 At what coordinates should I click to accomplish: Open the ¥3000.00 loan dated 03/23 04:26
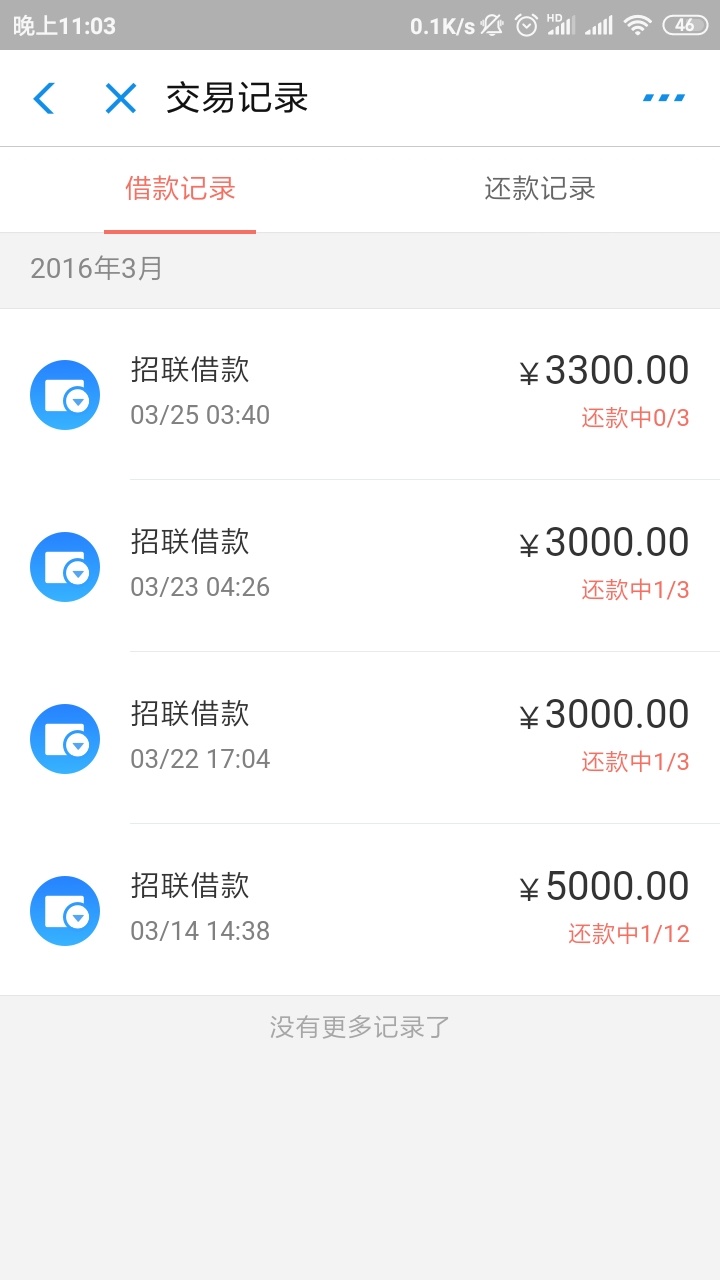point(360,566)
